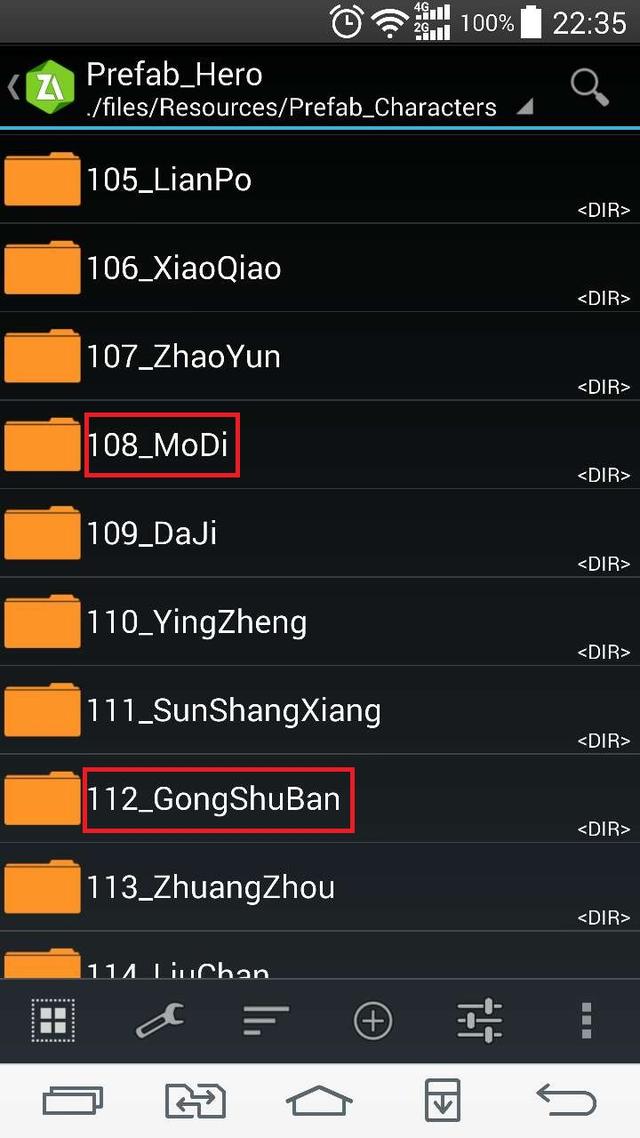Image resolution: width=640 pixels, height=1138 pixels.
Task: Tap the system back arrow
Action: coord(566,1100)
